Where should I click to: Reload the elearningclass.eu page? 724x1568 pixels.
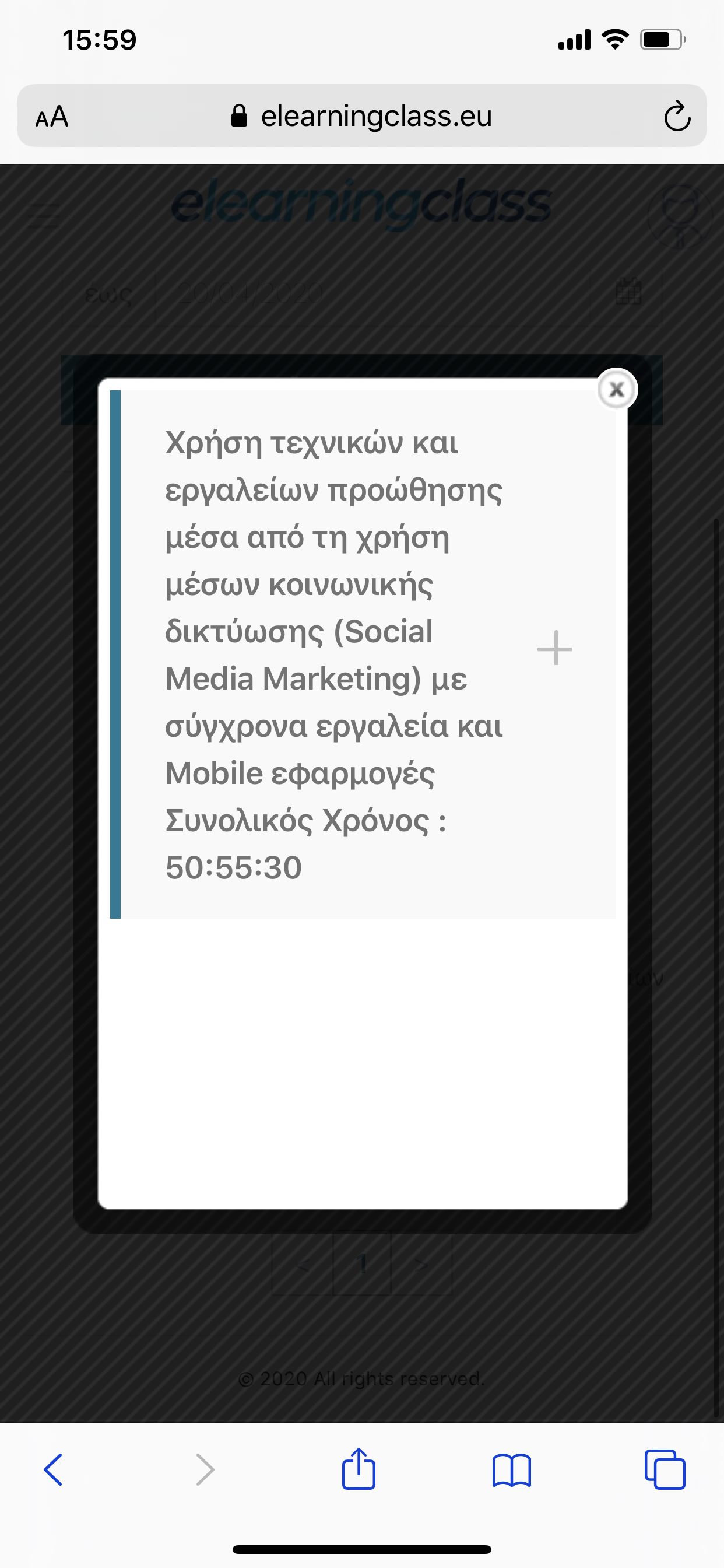(677, 116)
